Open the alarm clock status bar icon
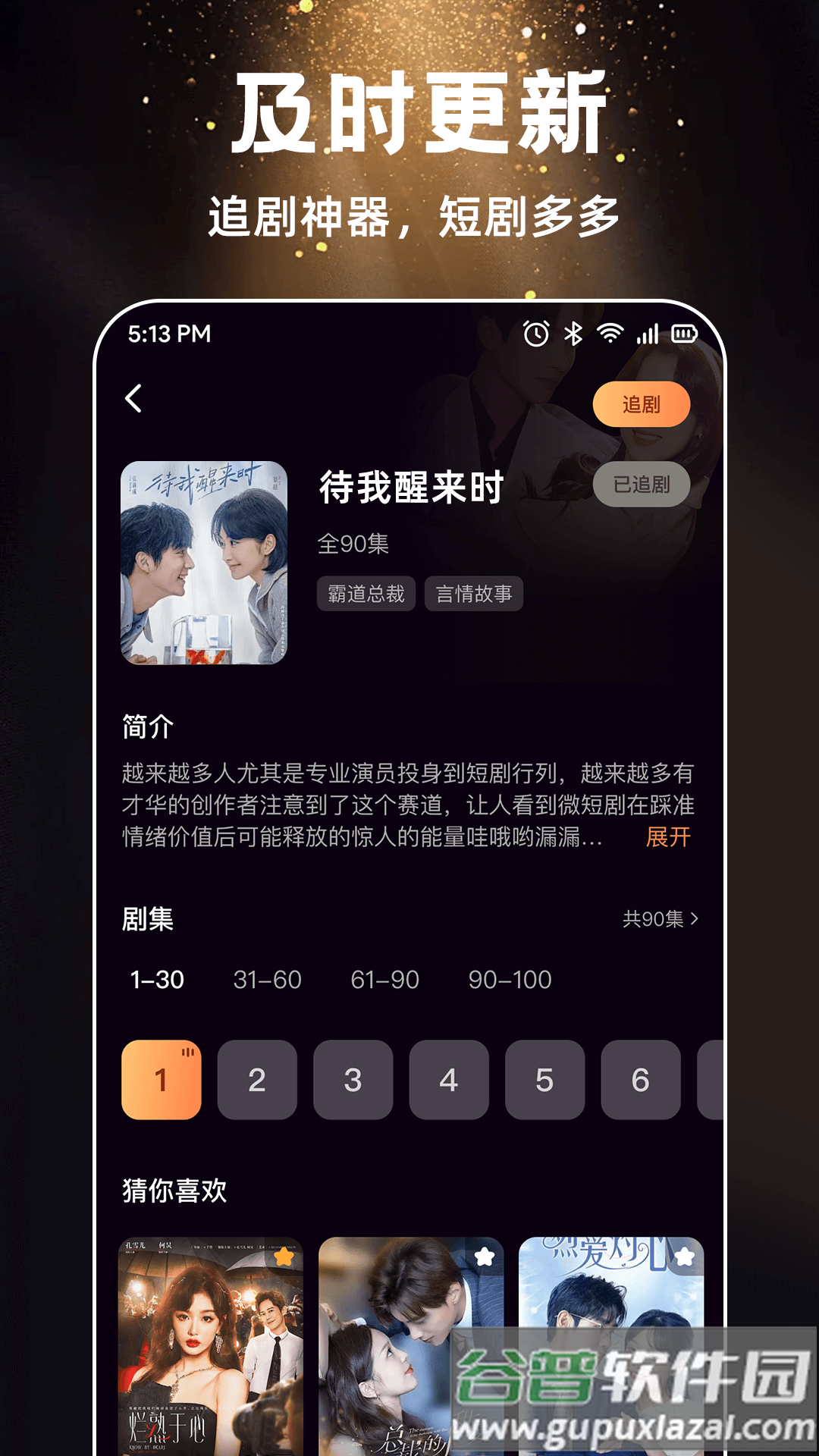Image resolution: width=819 pixels, height=1456 pixels. 534,333
